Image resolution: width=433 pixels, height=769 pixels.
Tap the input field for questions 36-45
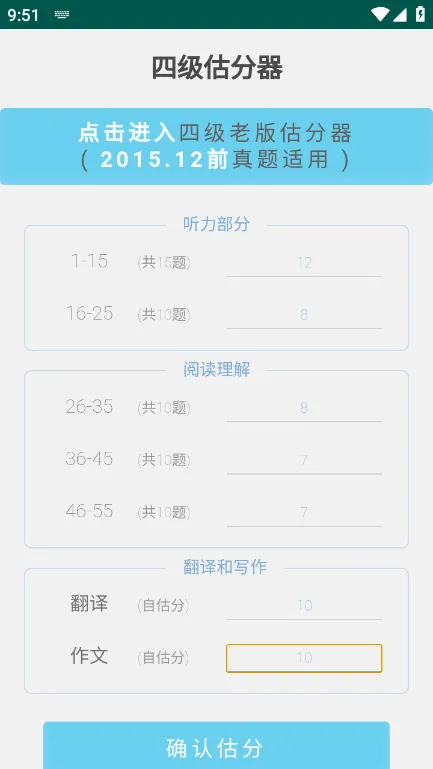(x=304, y=460)
